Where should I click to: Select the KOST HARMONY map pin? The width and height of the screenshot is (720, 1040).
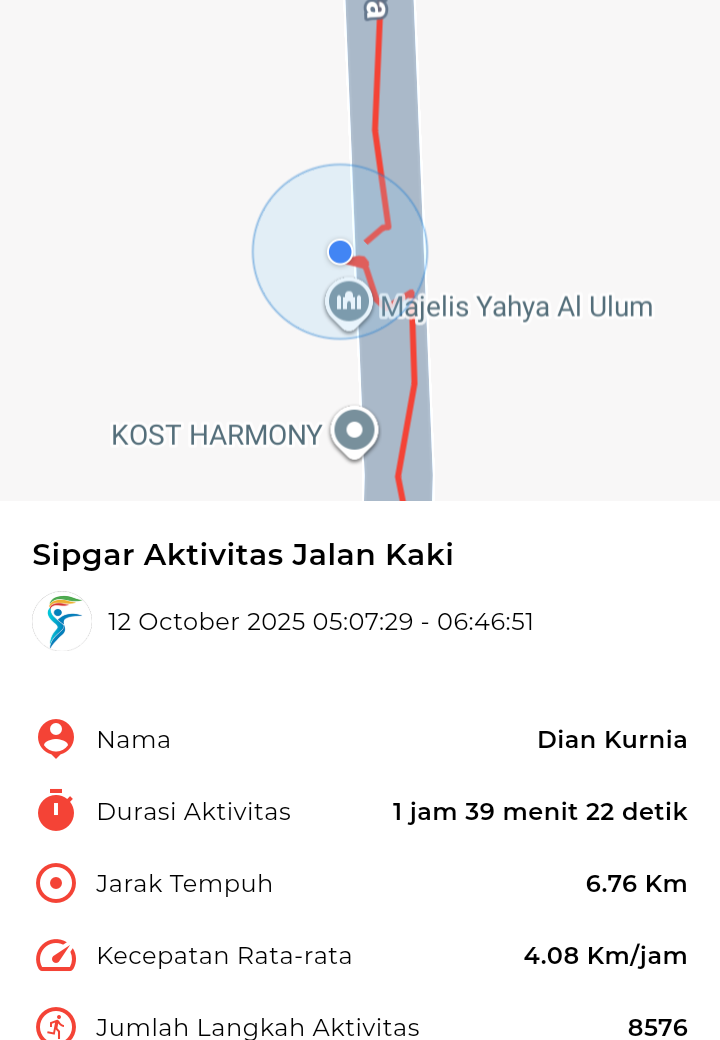(x=354, y=432)
